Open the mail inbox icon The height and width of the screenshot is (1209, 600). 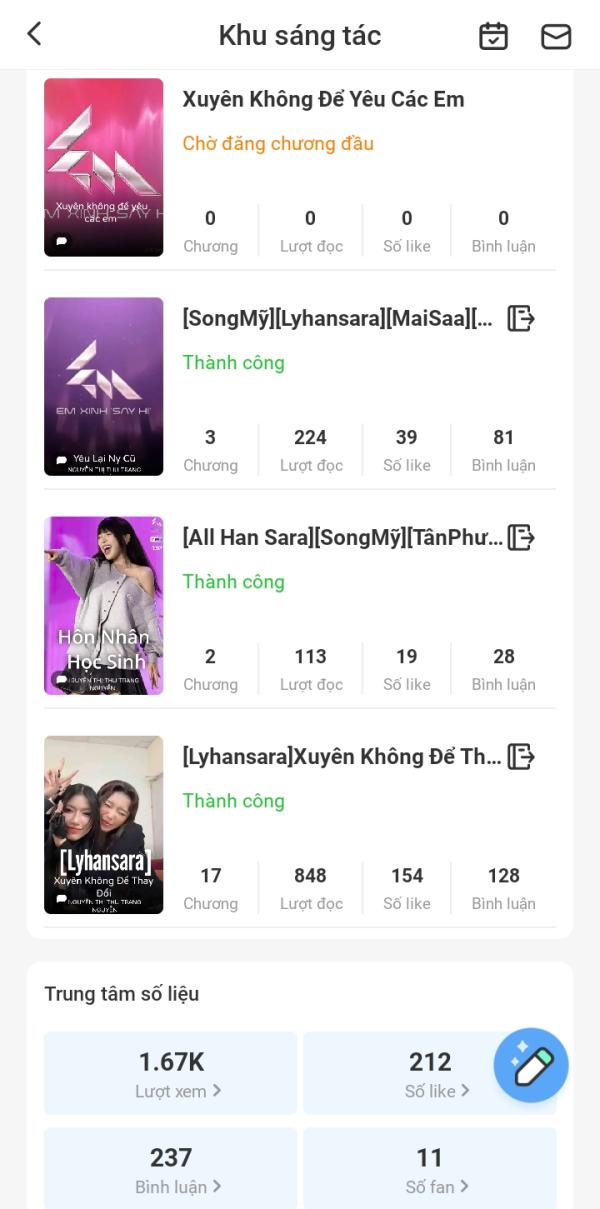(556, 36)
